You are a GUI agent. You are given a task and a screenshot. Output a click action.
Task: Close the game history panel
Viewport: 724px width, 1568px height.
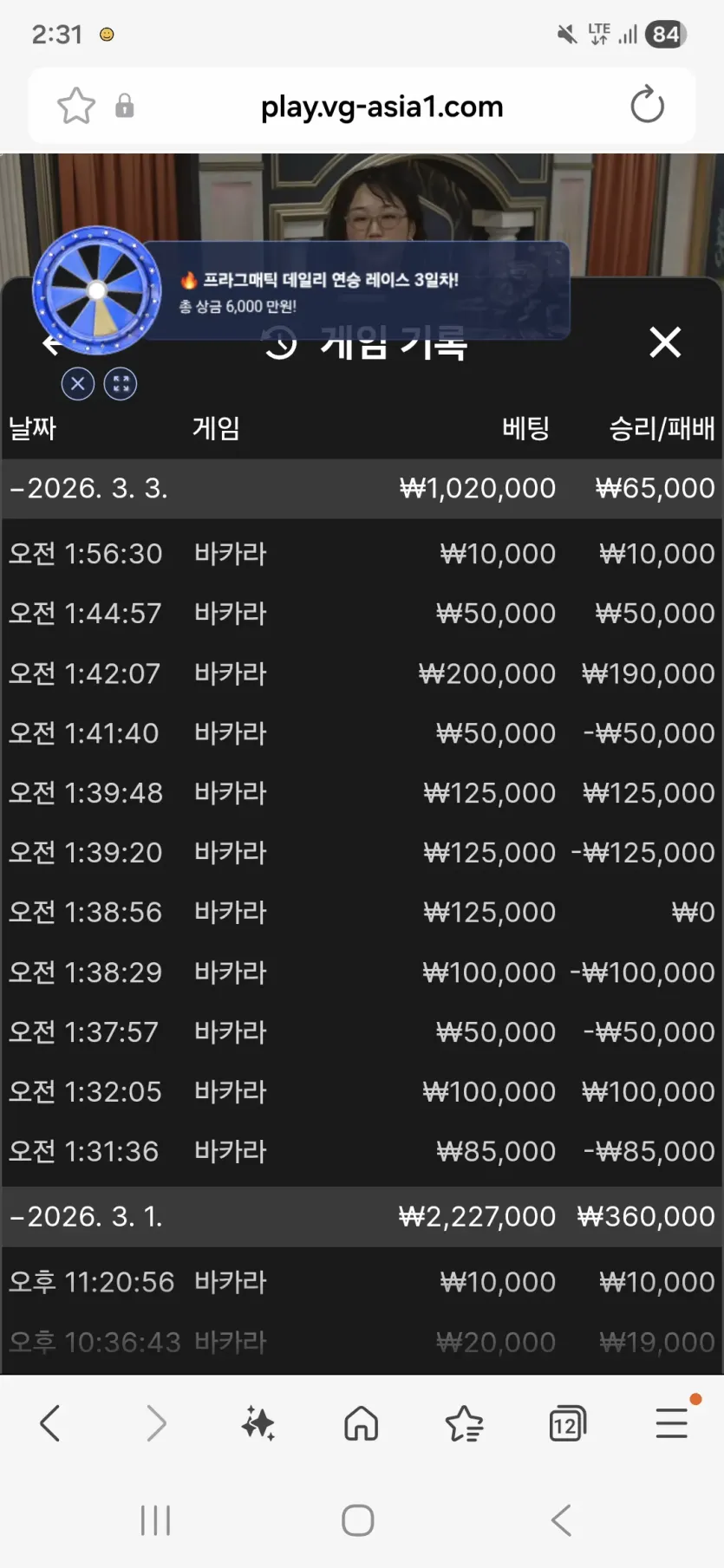pyautogui.click(x=665, y=342)
